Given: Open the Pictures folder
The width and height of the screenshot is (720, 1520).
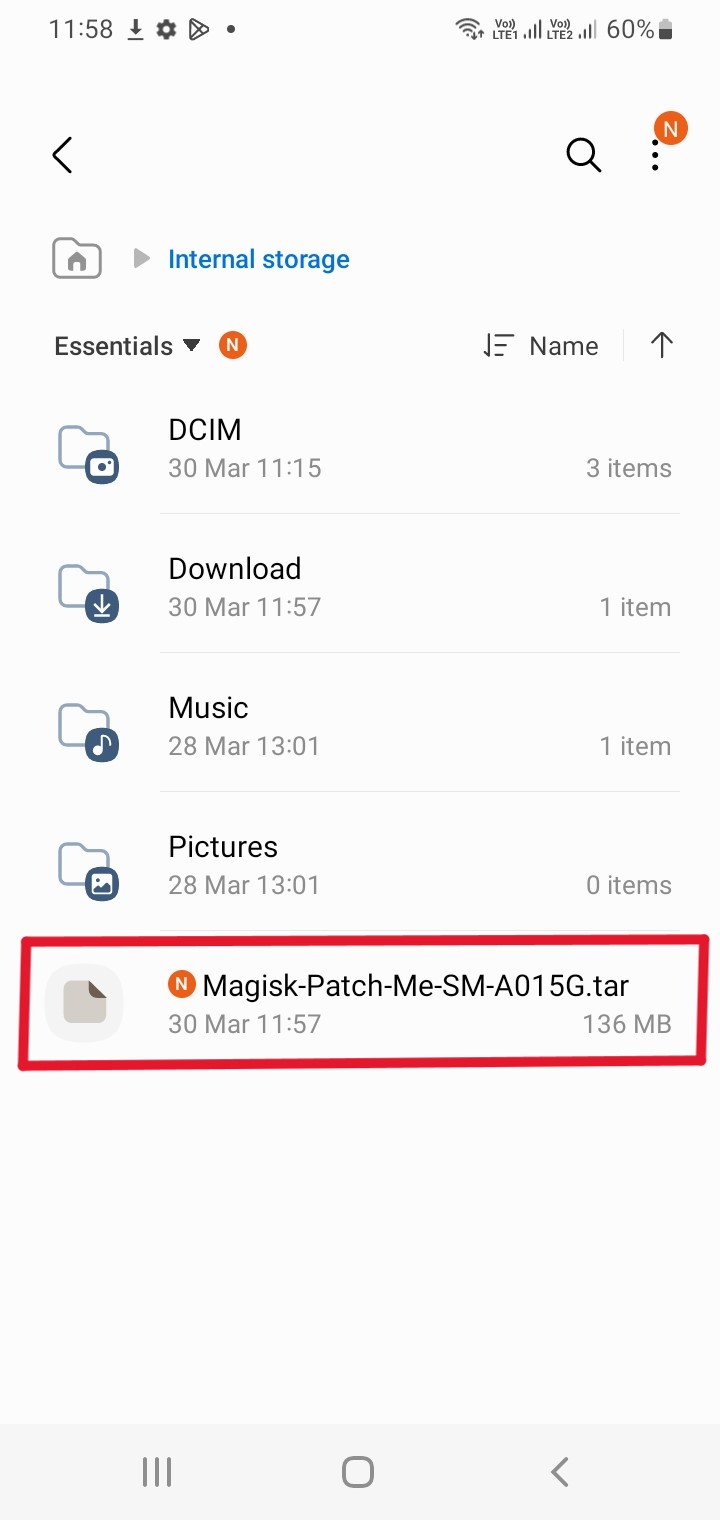Looking at the screenshot, I should point(360,865).
